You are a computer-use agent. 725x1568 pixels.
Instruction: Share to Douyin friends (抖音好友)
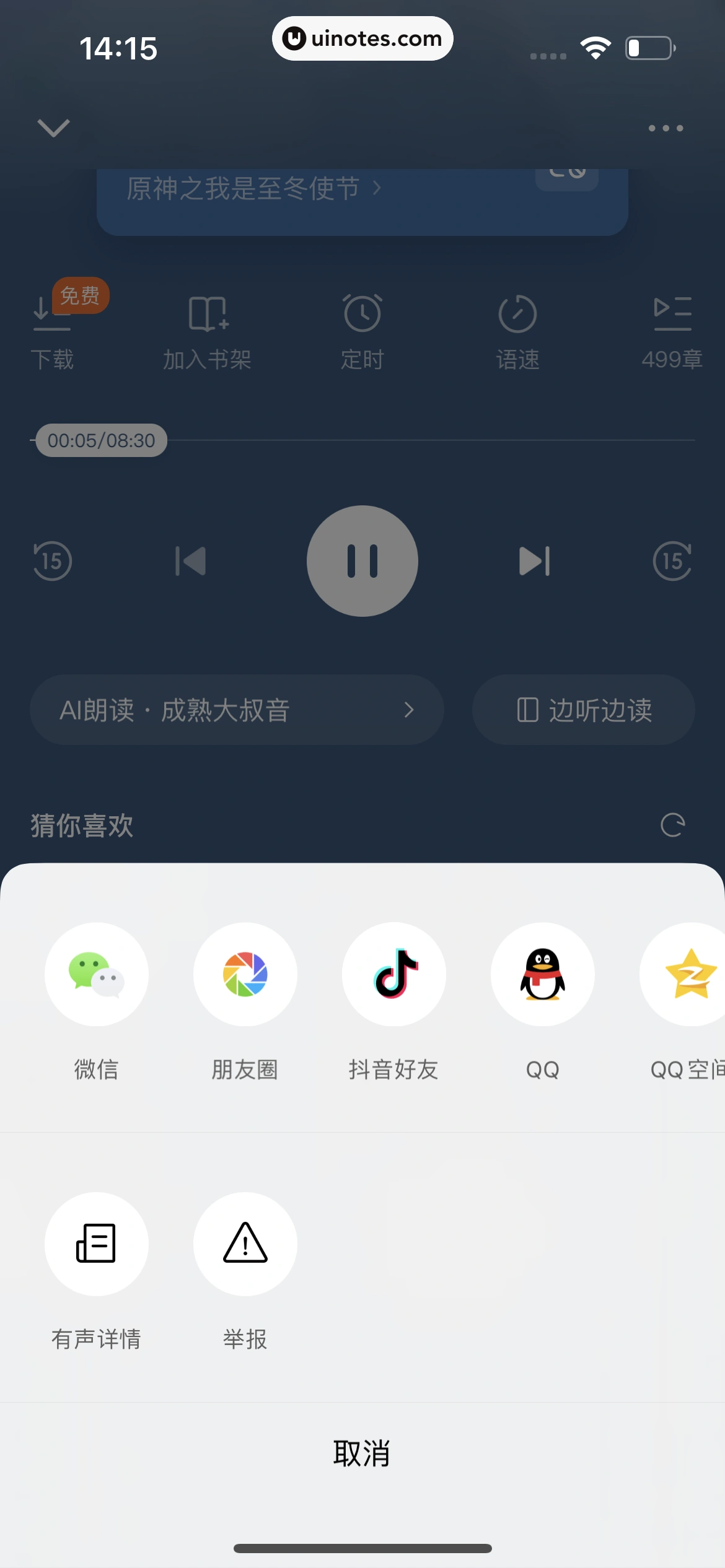tap(394, 974)
